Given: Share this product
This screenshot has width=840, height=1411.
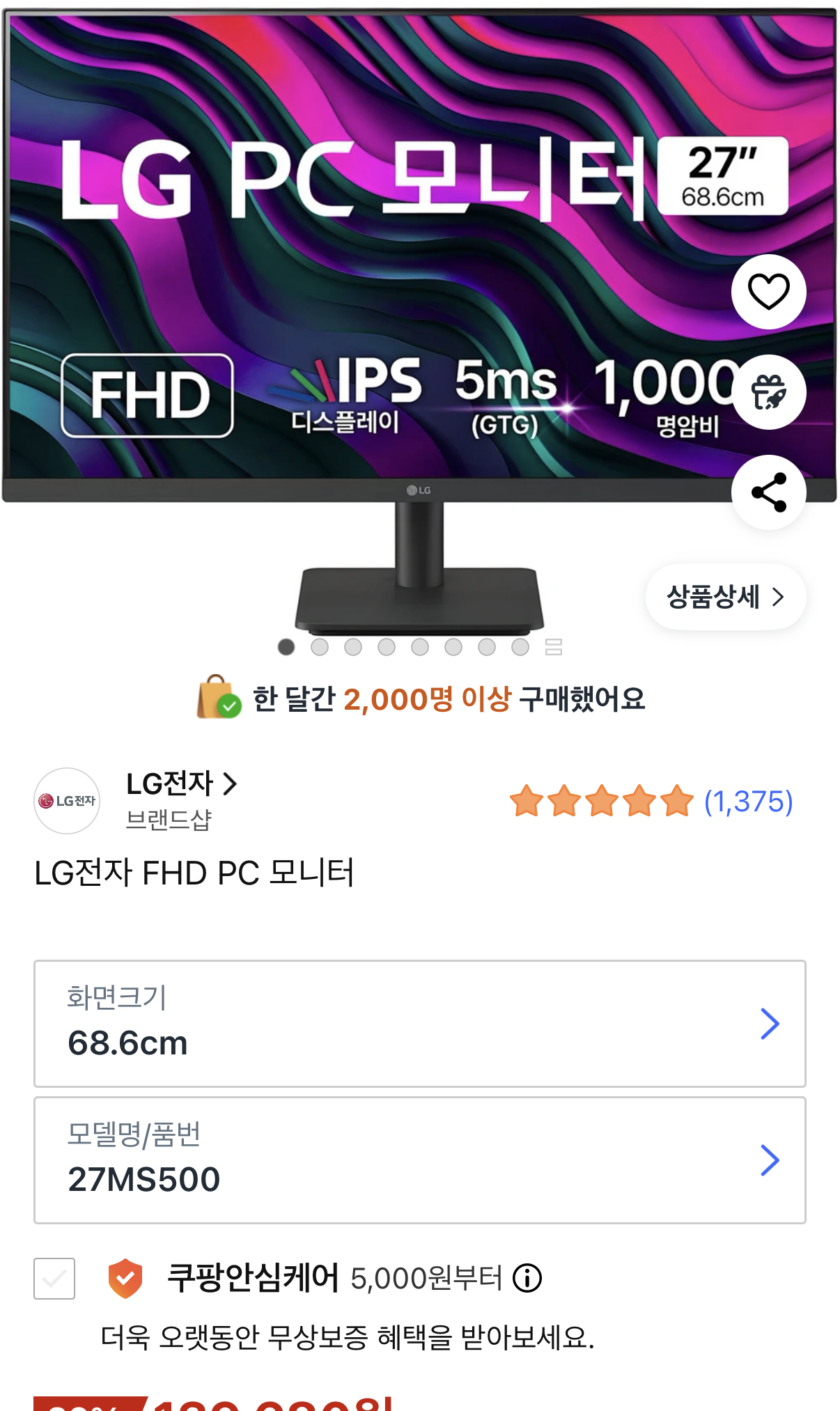Looking at the screenshot, I should point(768,492).
